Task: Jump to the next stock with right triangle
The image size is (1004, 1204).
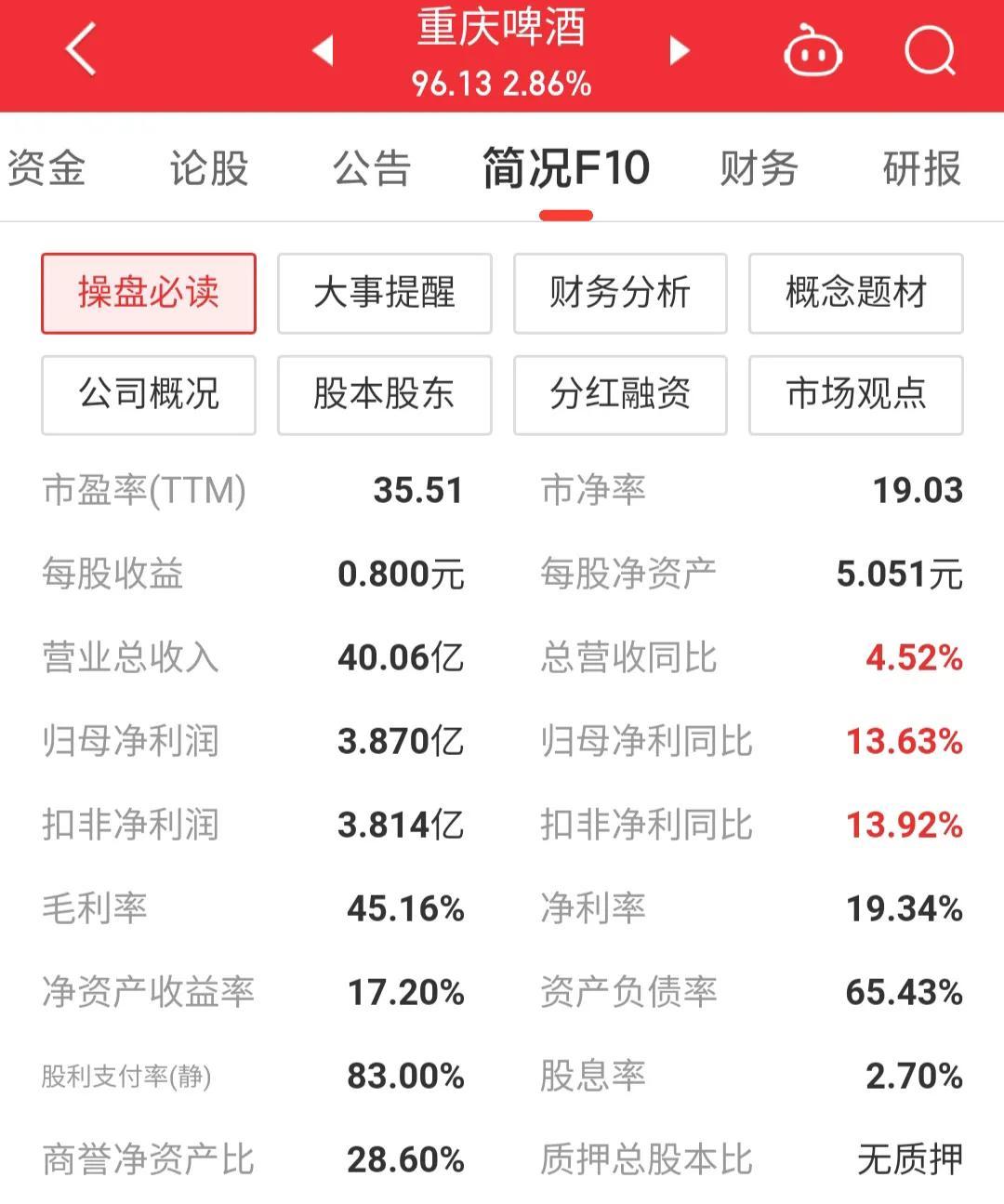Action: [x=680, y=50]
